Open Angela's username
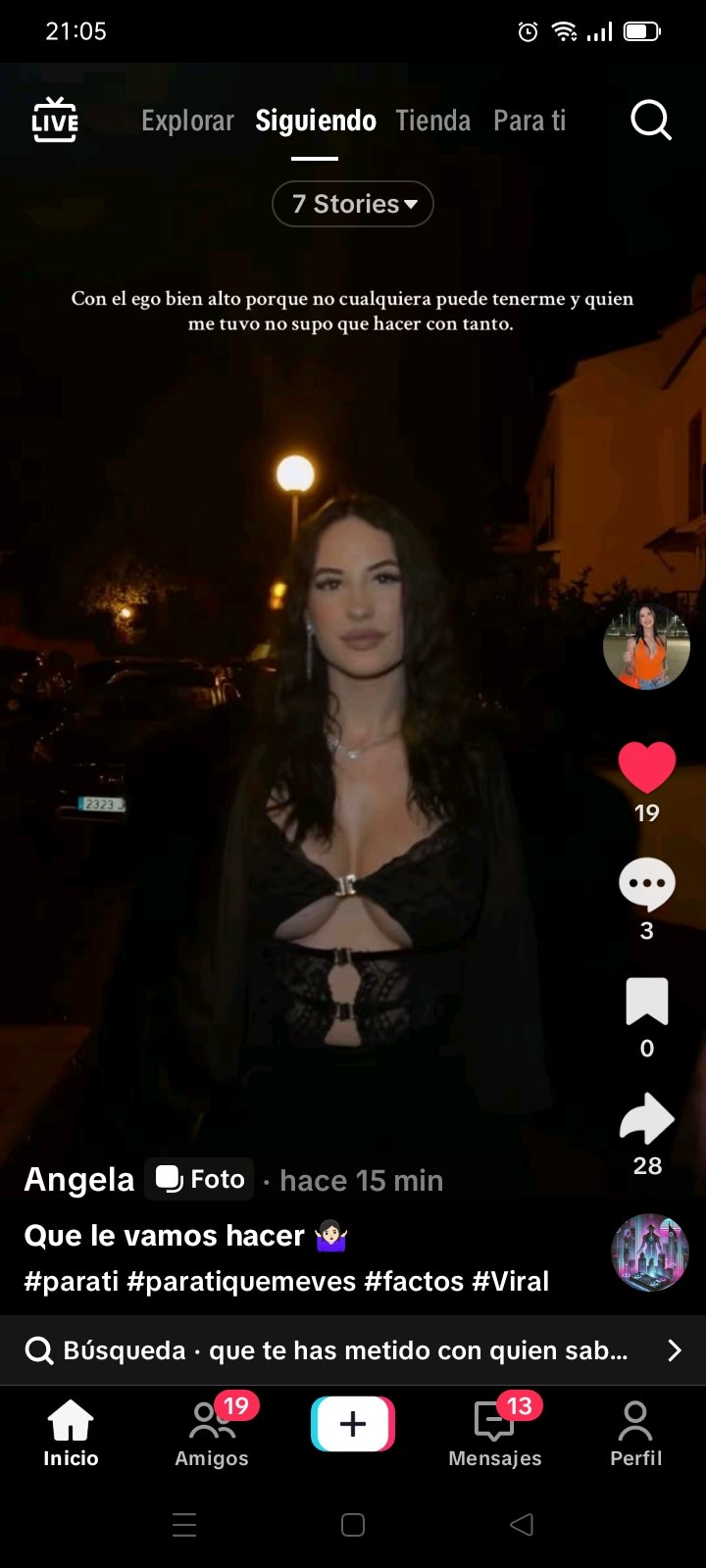The height and width of the screenshot is (1568, 706). click(79, 1179)
